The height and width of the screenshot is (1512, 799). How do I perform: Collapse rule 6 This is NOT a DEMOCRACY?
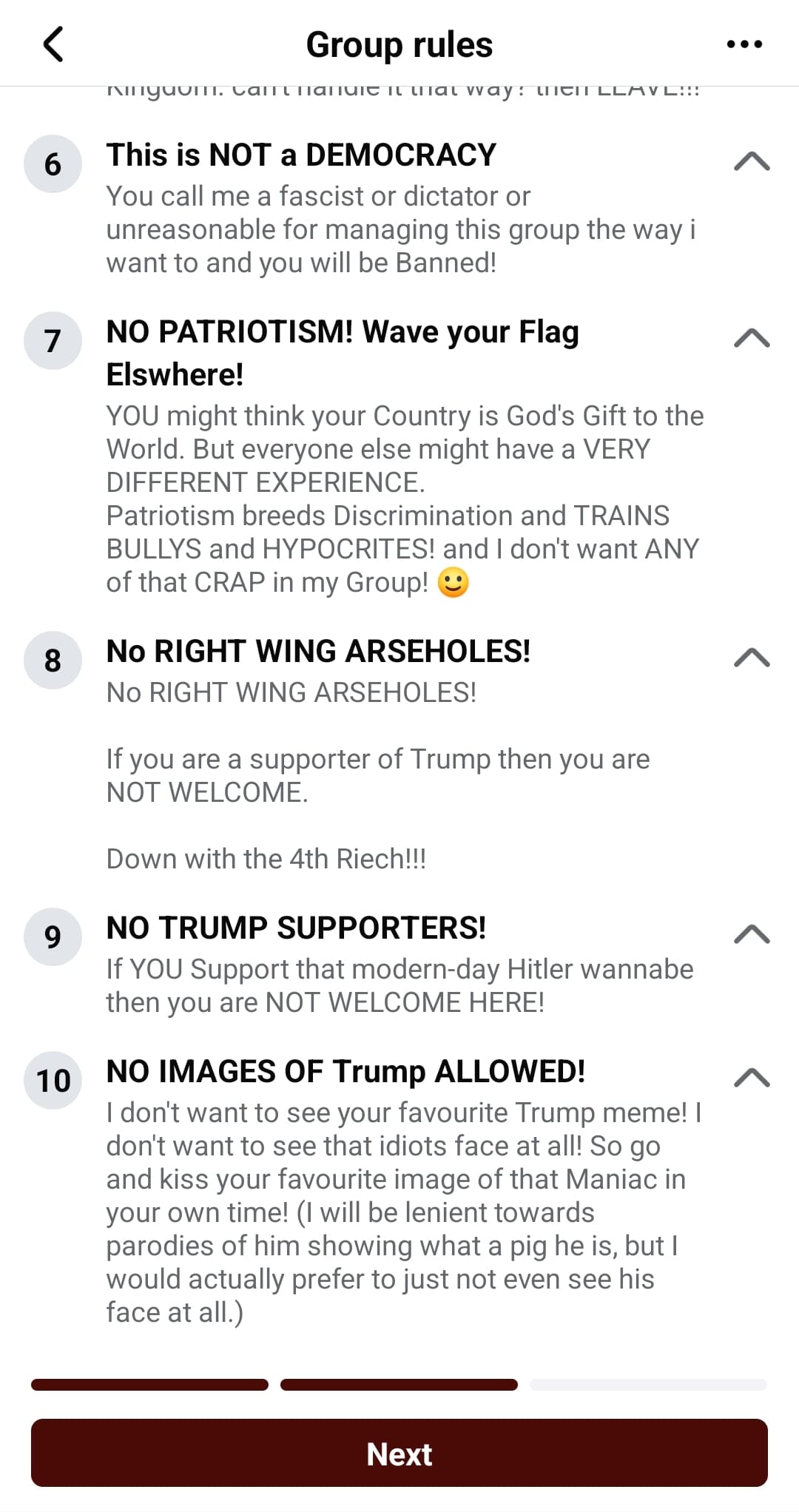pyautogui.click(x=752, y=161)
